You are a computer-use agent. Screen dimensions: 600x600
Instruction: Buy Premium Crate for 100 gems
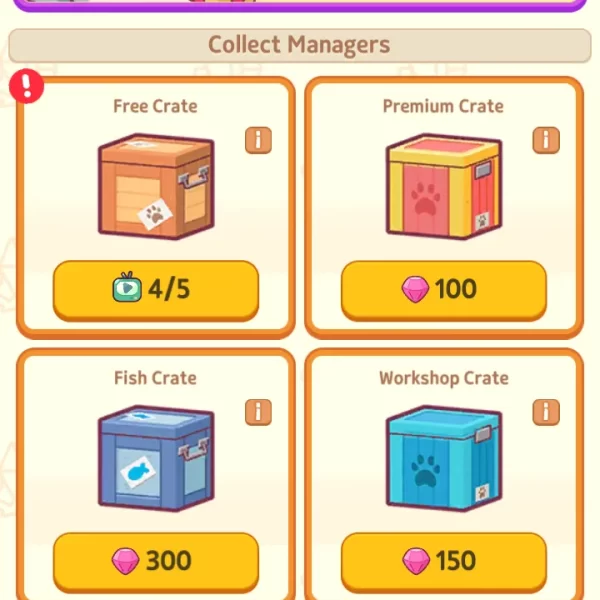pos(443,289)
